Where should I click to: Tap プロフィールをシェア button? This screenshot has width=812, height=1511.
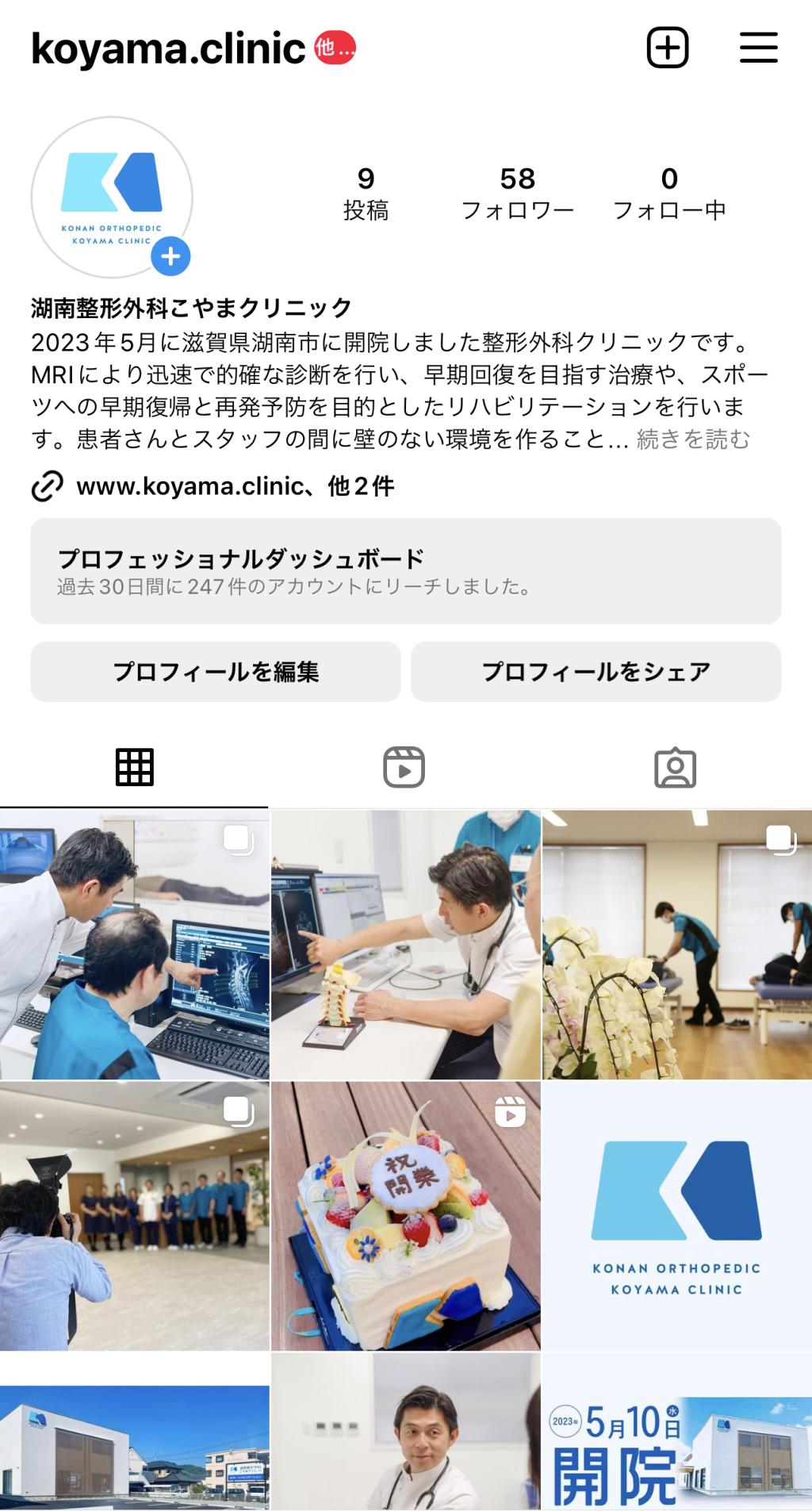tap(596, 672)
